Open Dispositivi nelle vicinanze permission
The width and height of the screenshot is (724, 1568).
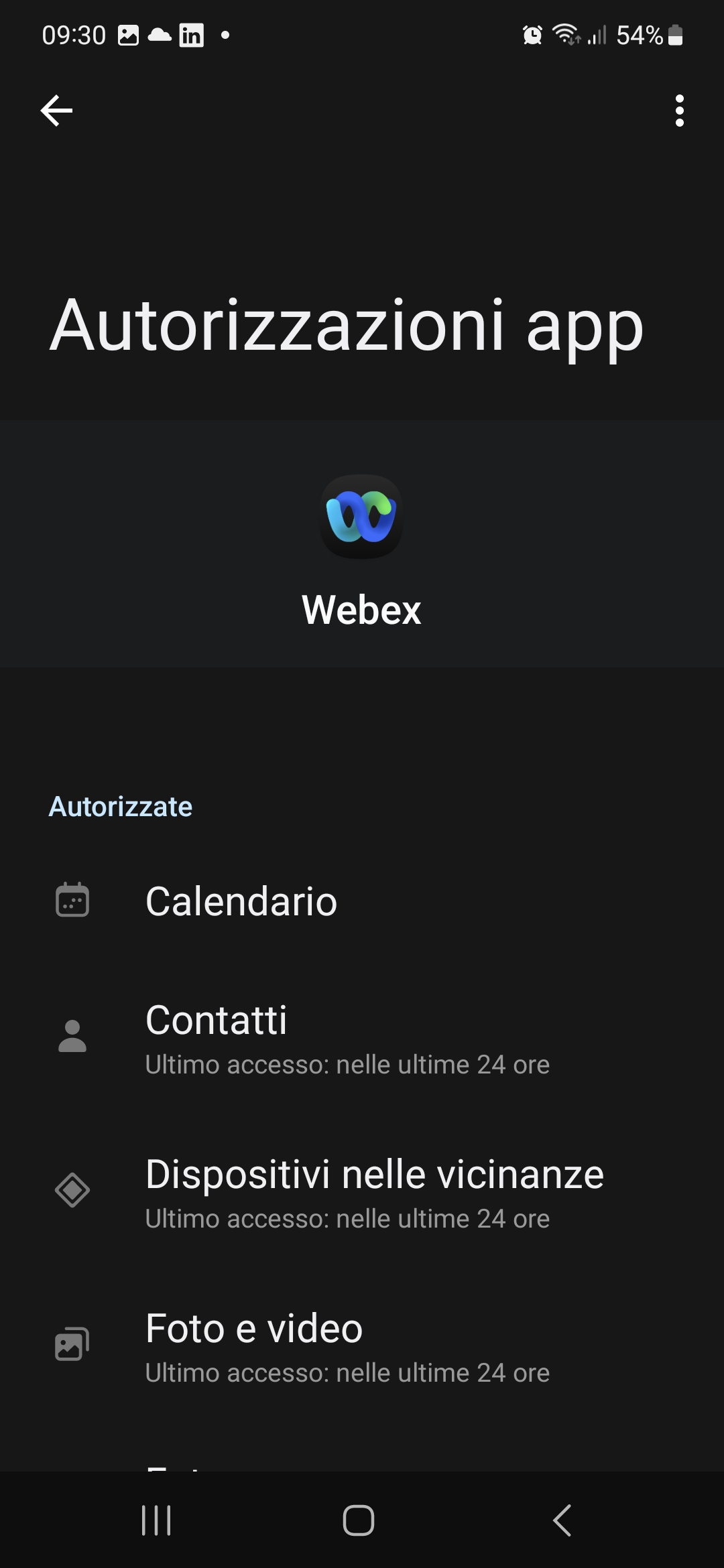pyautogui.click(x=362, y=1191)
